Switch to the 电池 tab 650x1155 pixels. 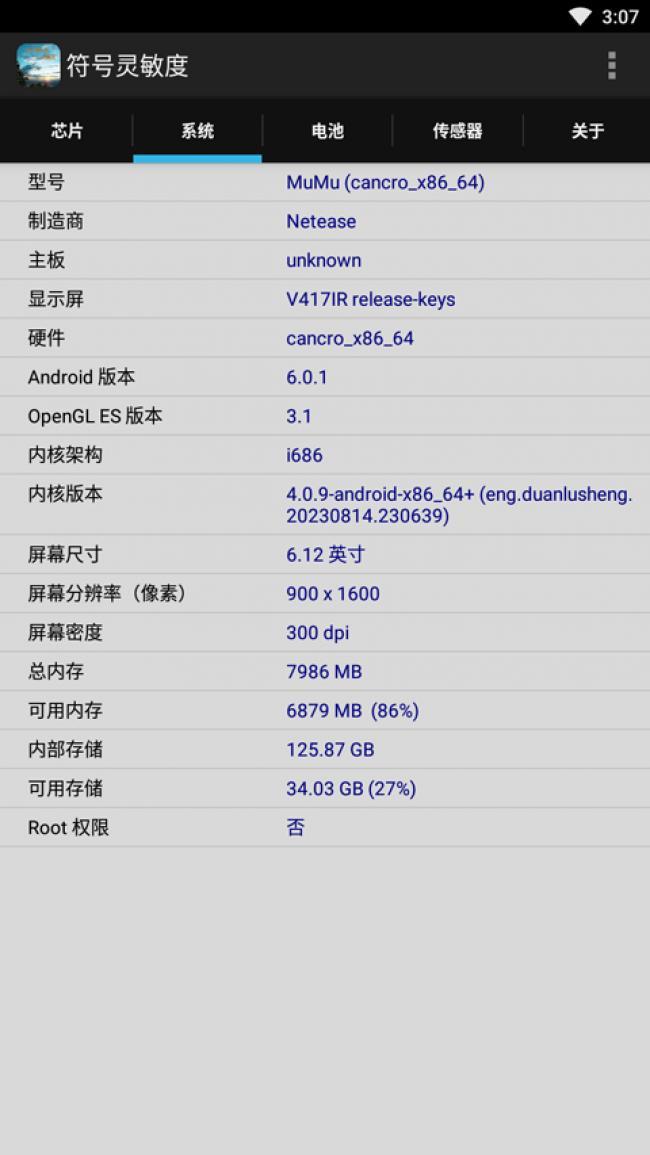coord(327,131)
